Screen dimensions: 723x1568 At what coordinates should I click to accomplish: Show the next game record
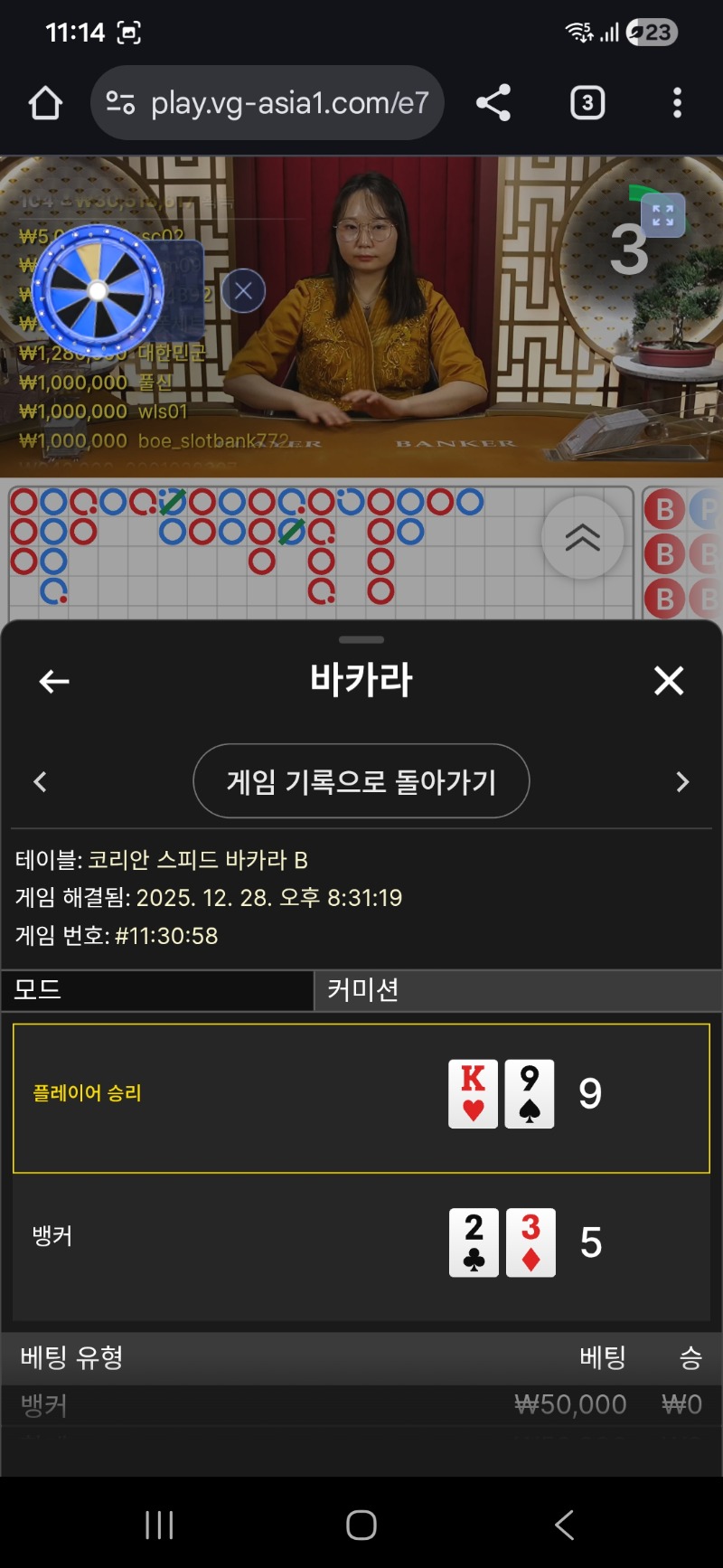(x=682, y=782)
